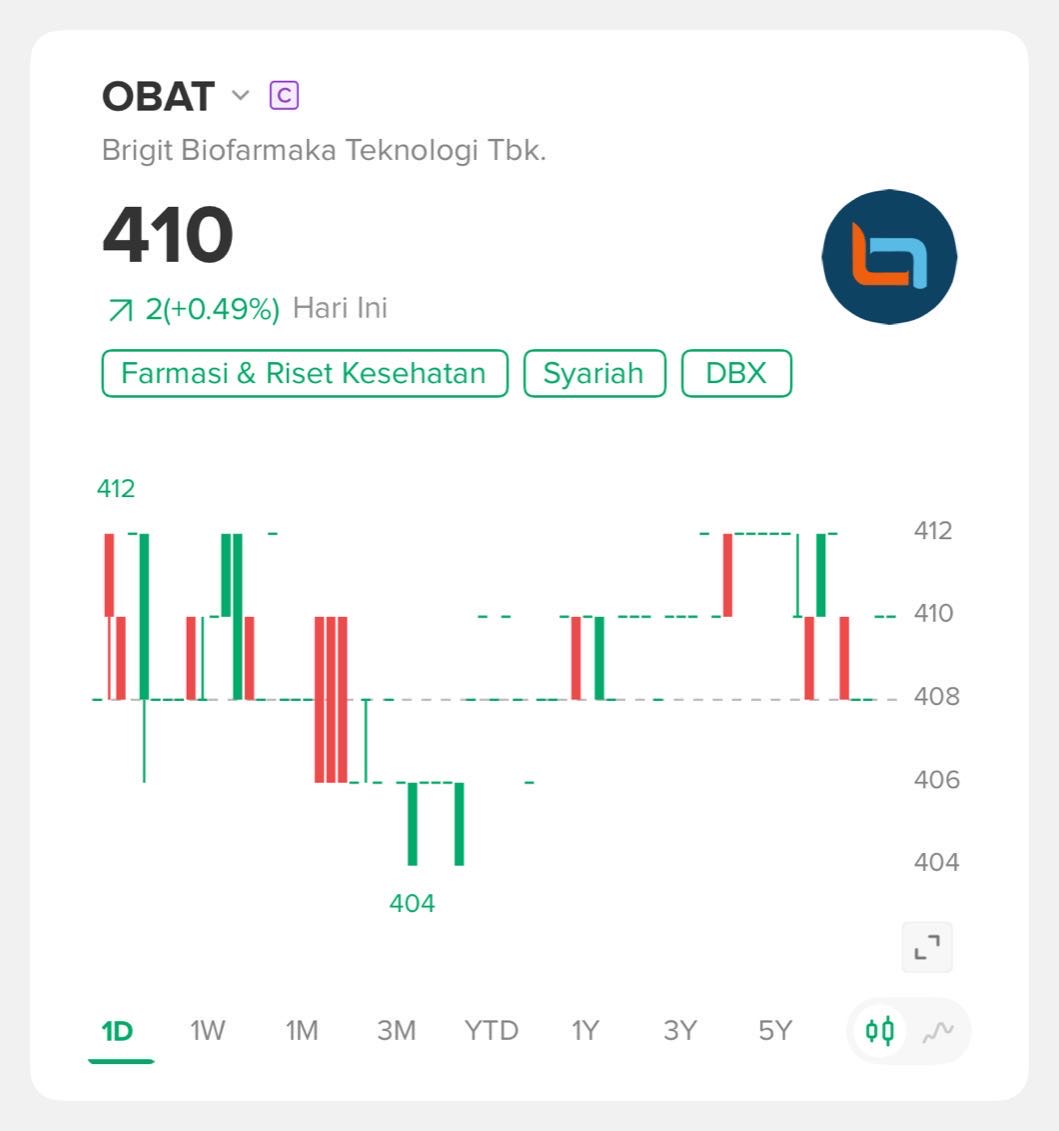Switch to the 1W chart range
Viewport: 1059px width, 1131px height.
coord(208,1031)
